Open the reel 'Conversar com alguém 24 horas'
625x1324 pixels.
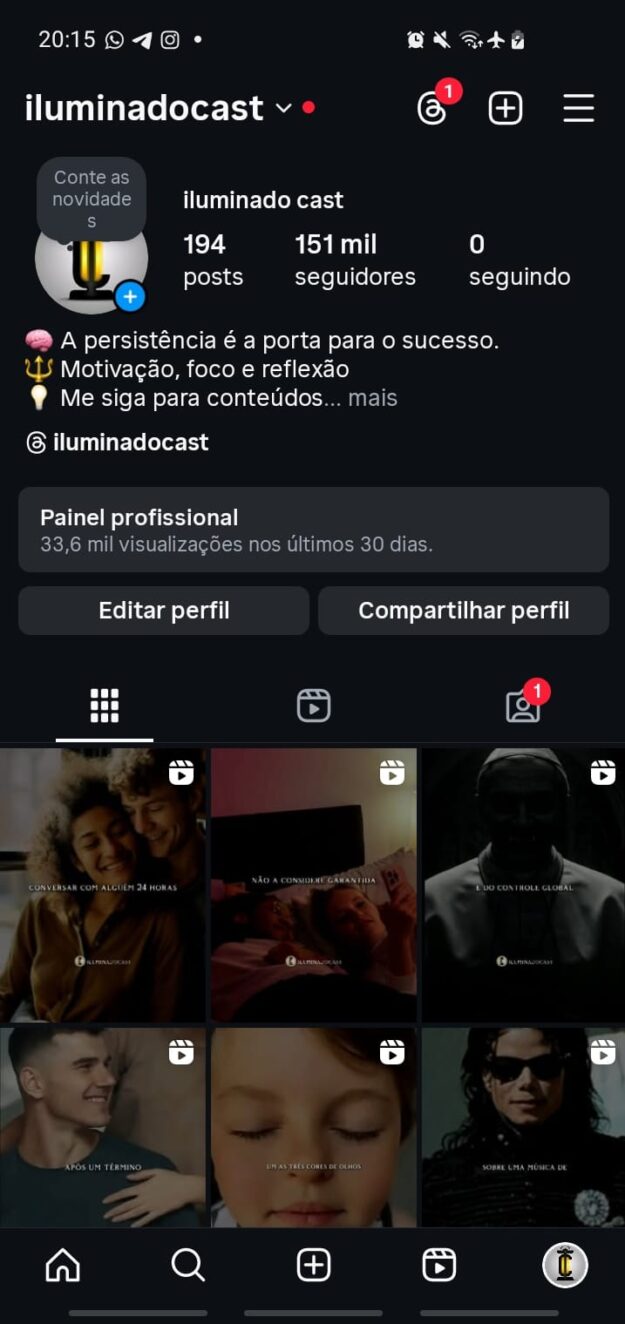(103, 886)
